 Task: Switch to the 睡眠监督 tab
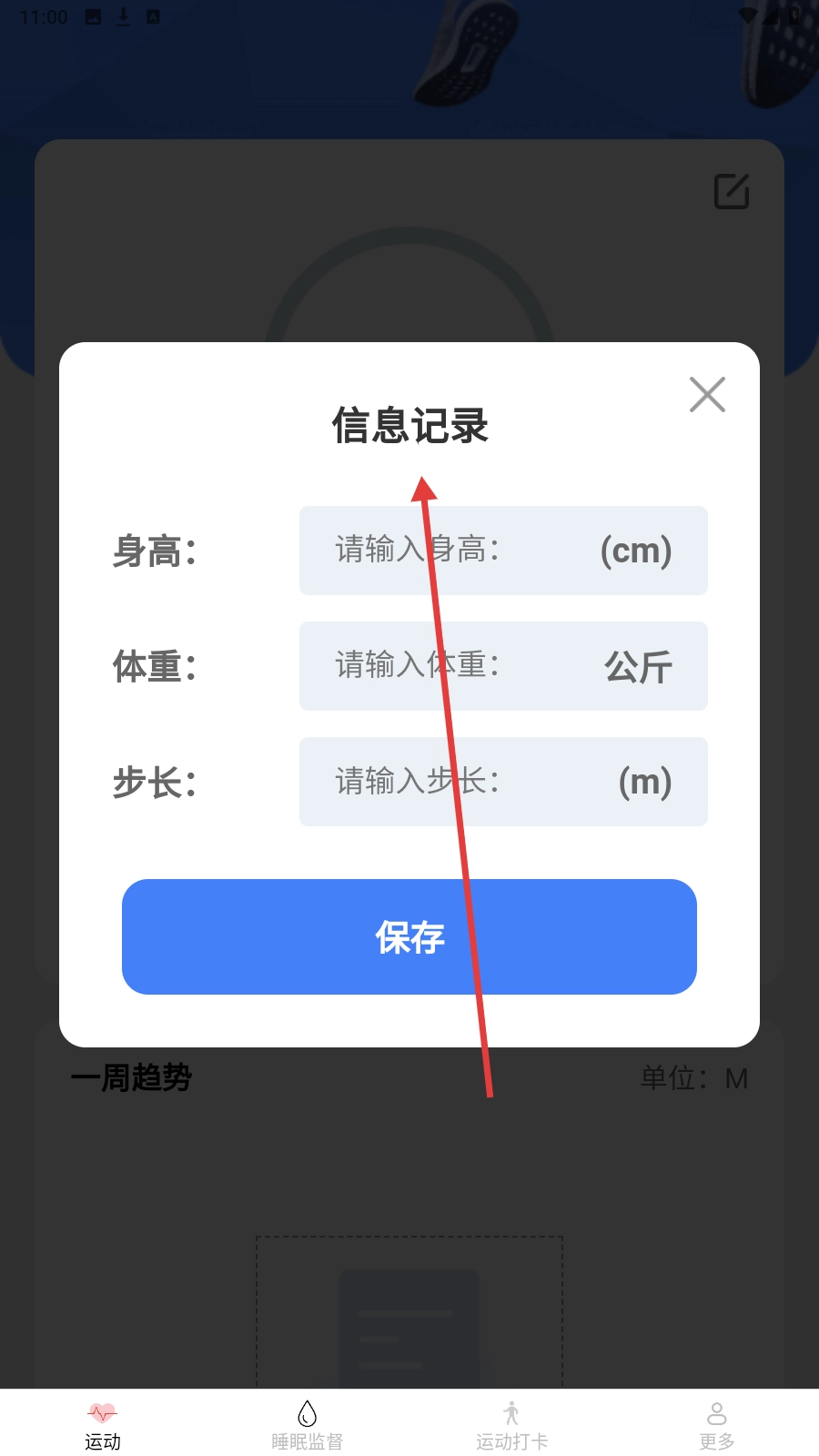pyautogui.click(x=308, y=1425)
